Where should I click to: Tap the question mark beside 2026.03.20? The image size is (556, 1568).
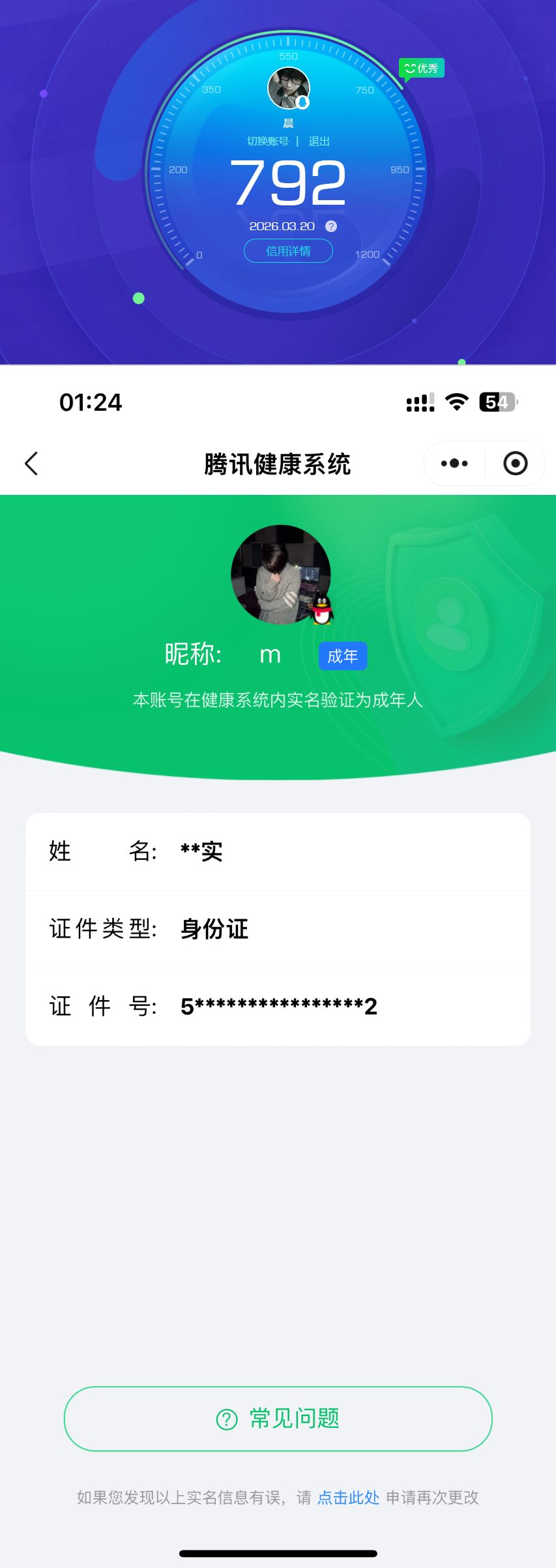click(x=331, y=226)
